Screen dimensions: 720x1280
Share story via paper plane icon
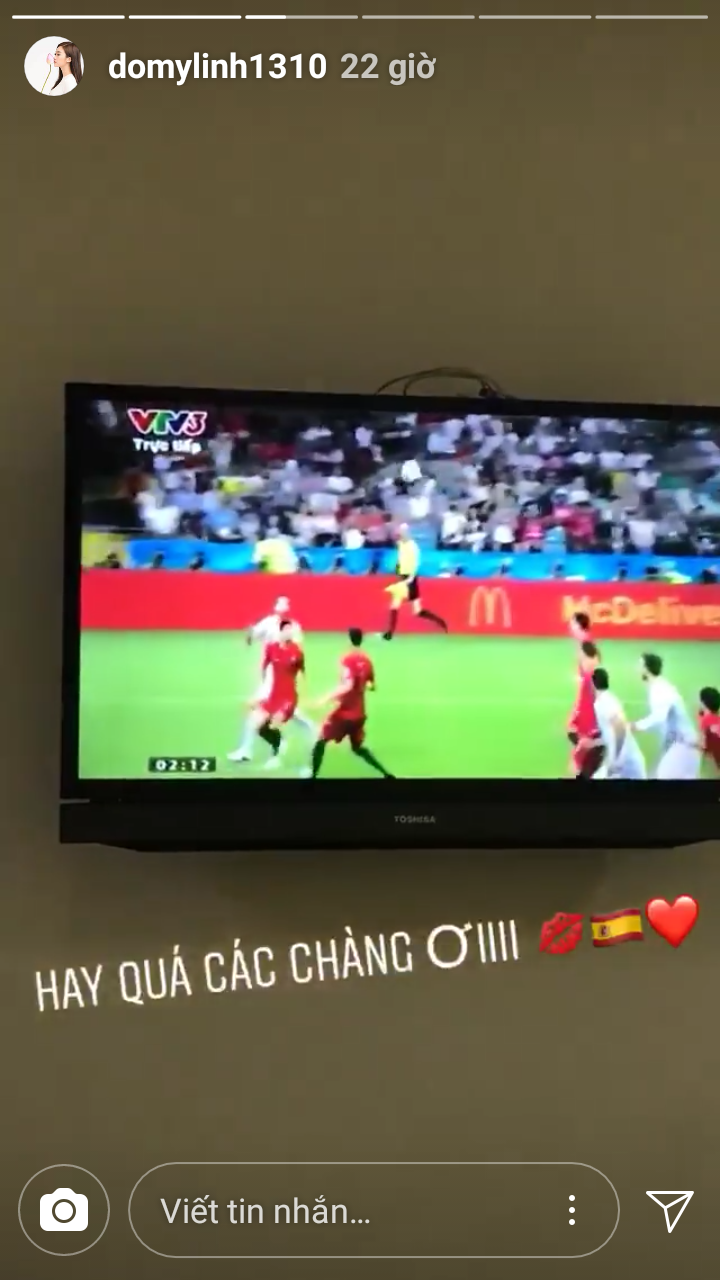tap(669, 1211)
